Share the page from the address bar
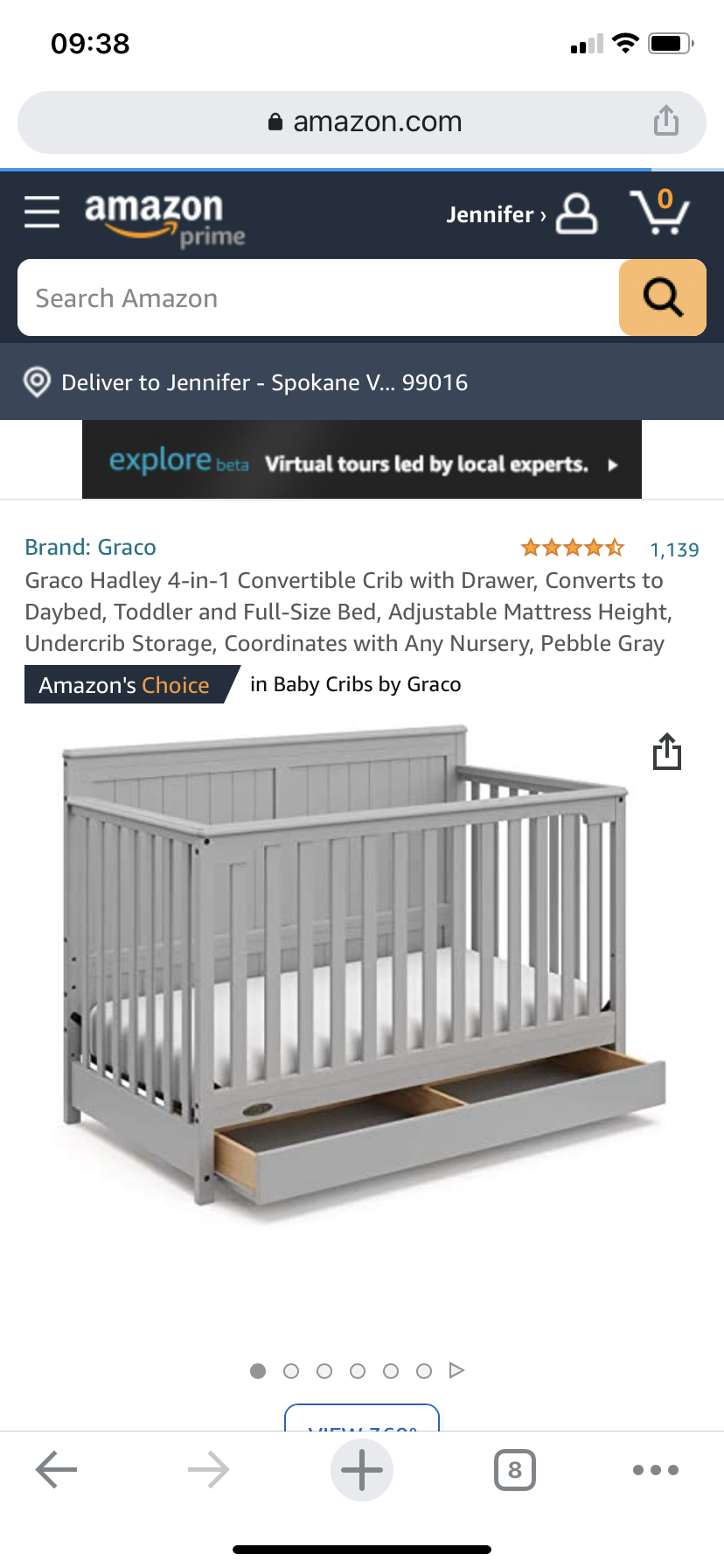 [666, 122]
